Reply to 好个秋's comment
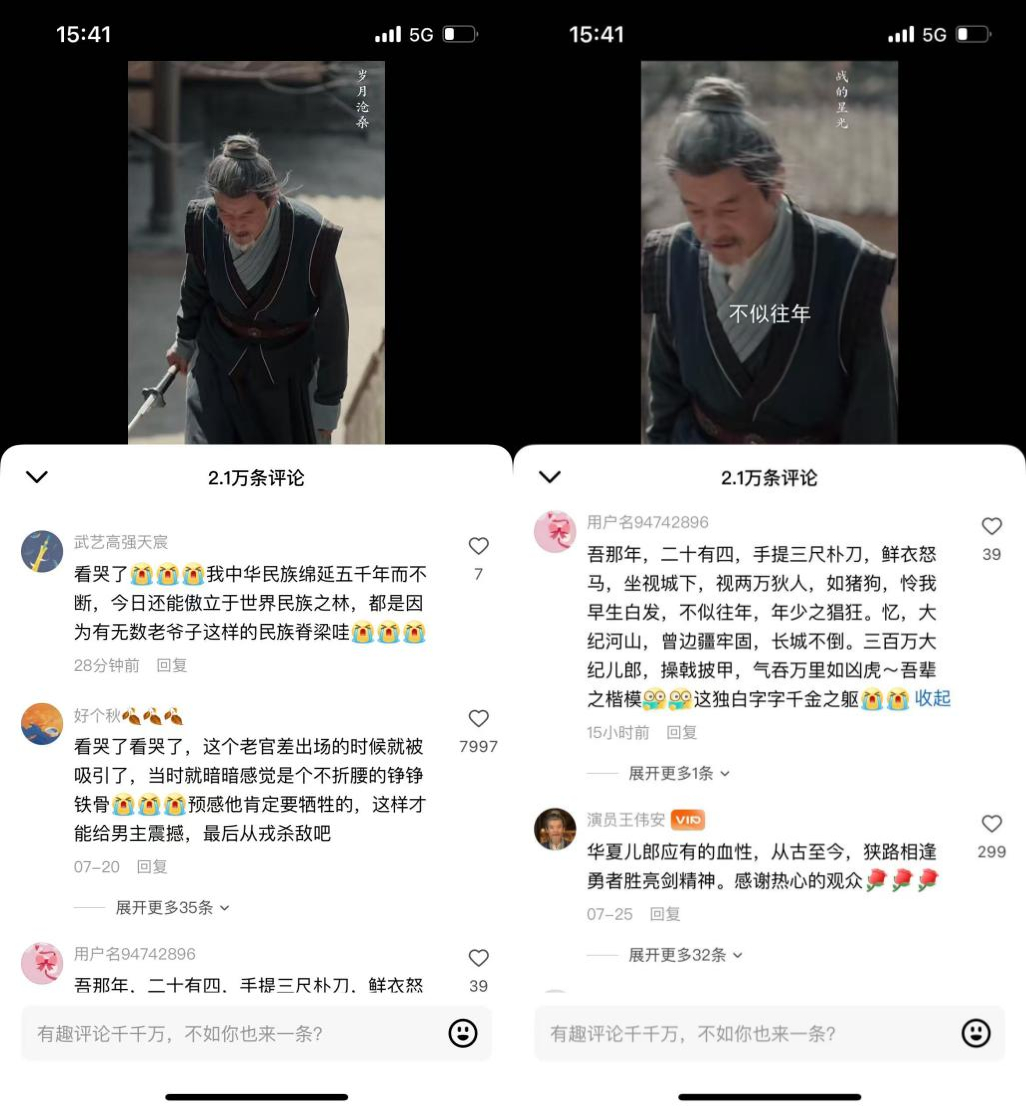 152,867
